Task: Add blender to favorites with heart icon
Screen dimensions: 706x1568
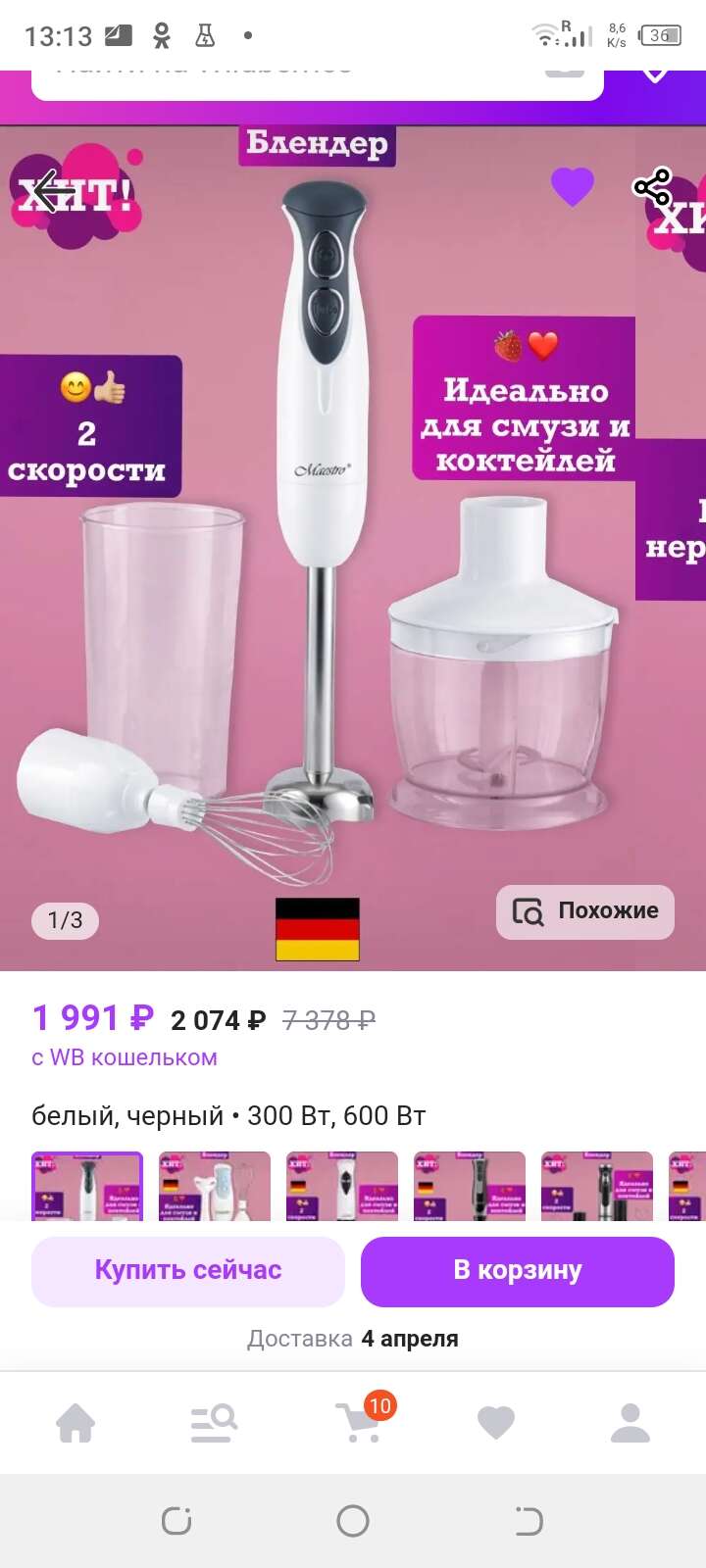Action: tap(573, 186)
